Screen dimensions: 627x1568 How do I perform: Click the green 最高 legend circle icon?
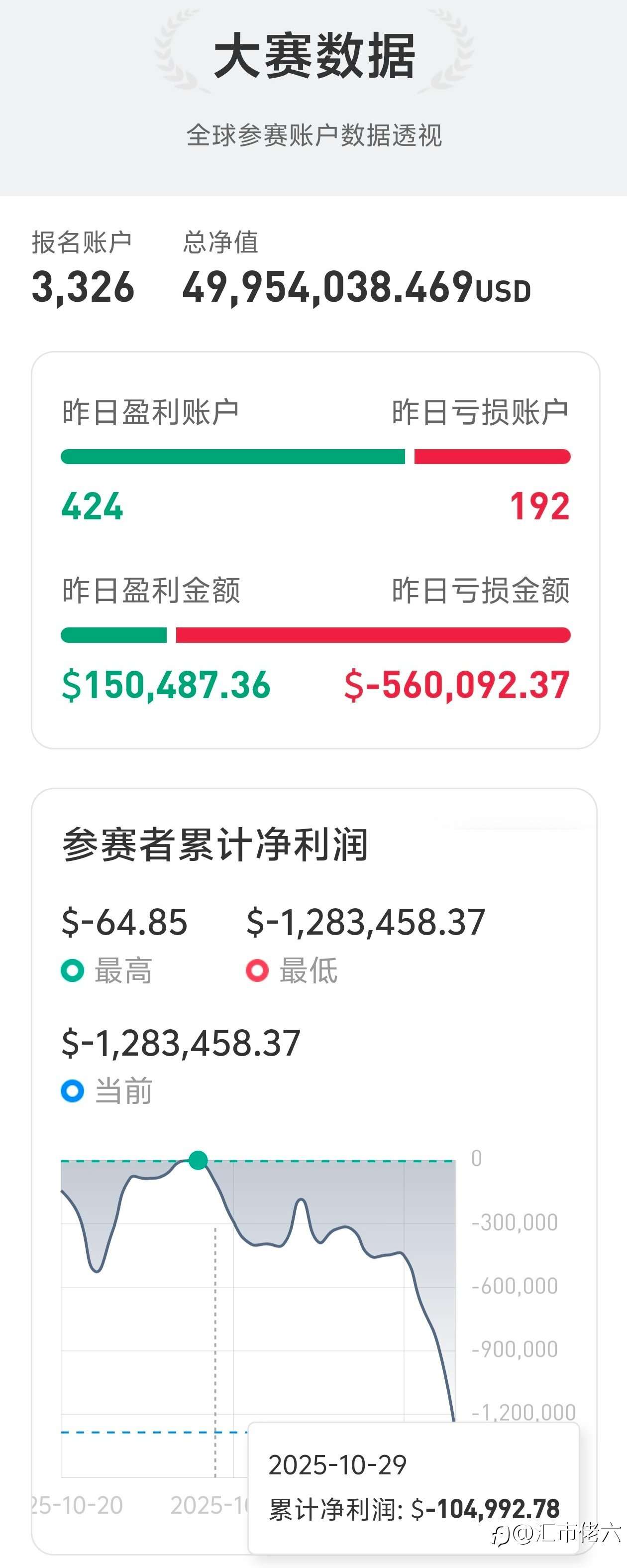pos(72,972)
